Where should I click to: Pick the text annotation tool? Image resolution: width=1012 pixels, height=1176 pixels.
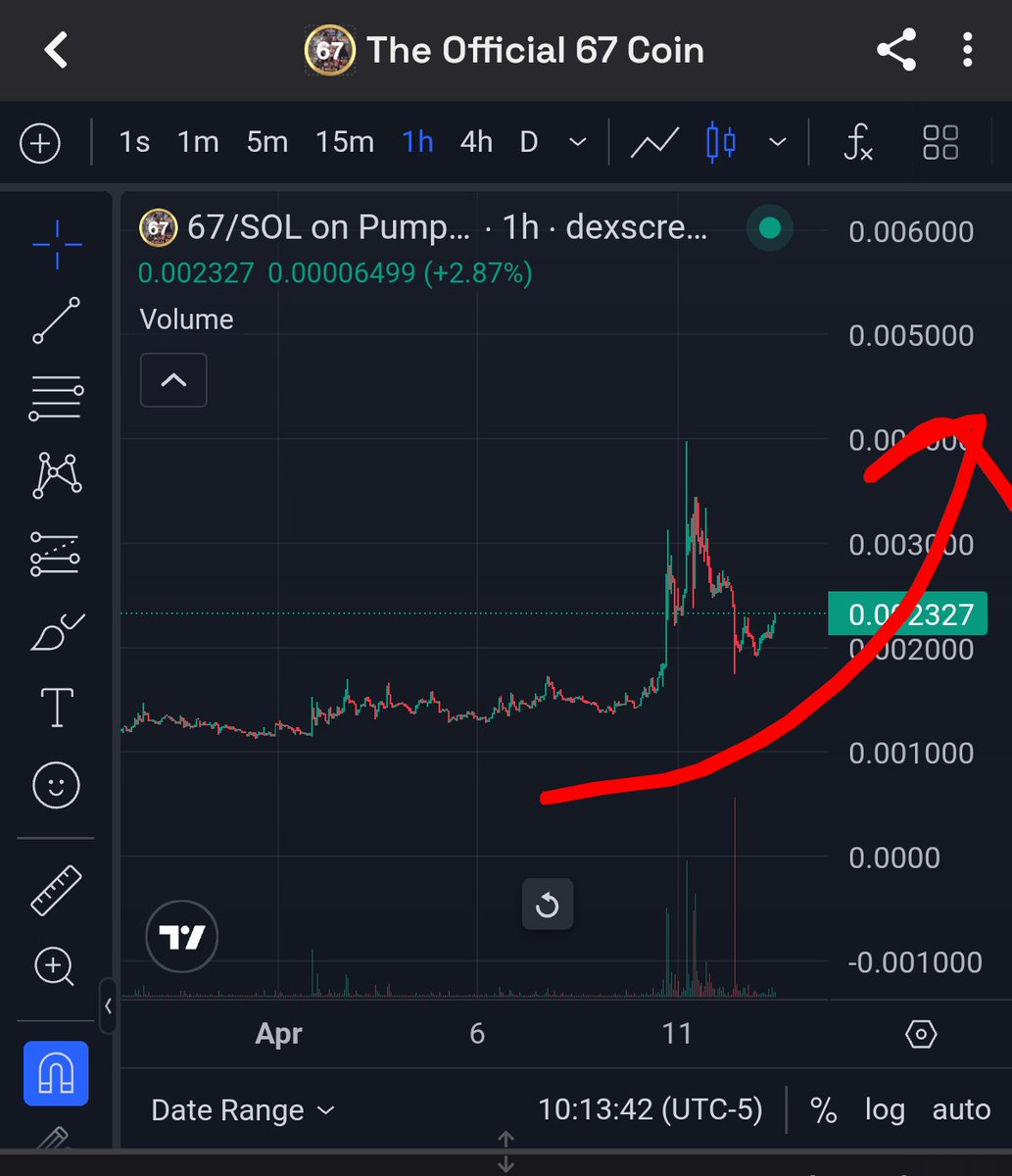(57, 708)
